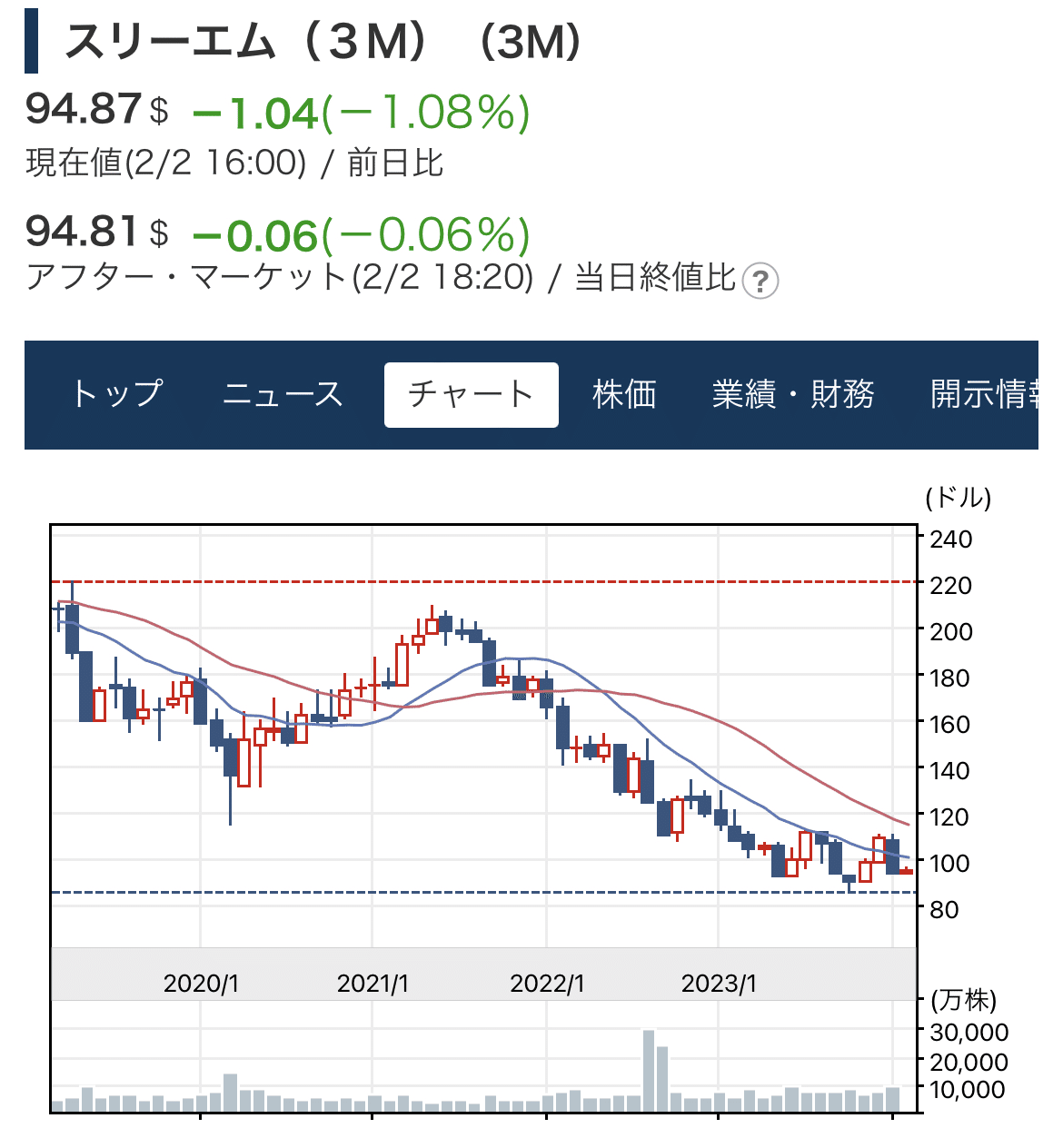
Task: Click the blue moving average line
Action: (x=518, y=658)
